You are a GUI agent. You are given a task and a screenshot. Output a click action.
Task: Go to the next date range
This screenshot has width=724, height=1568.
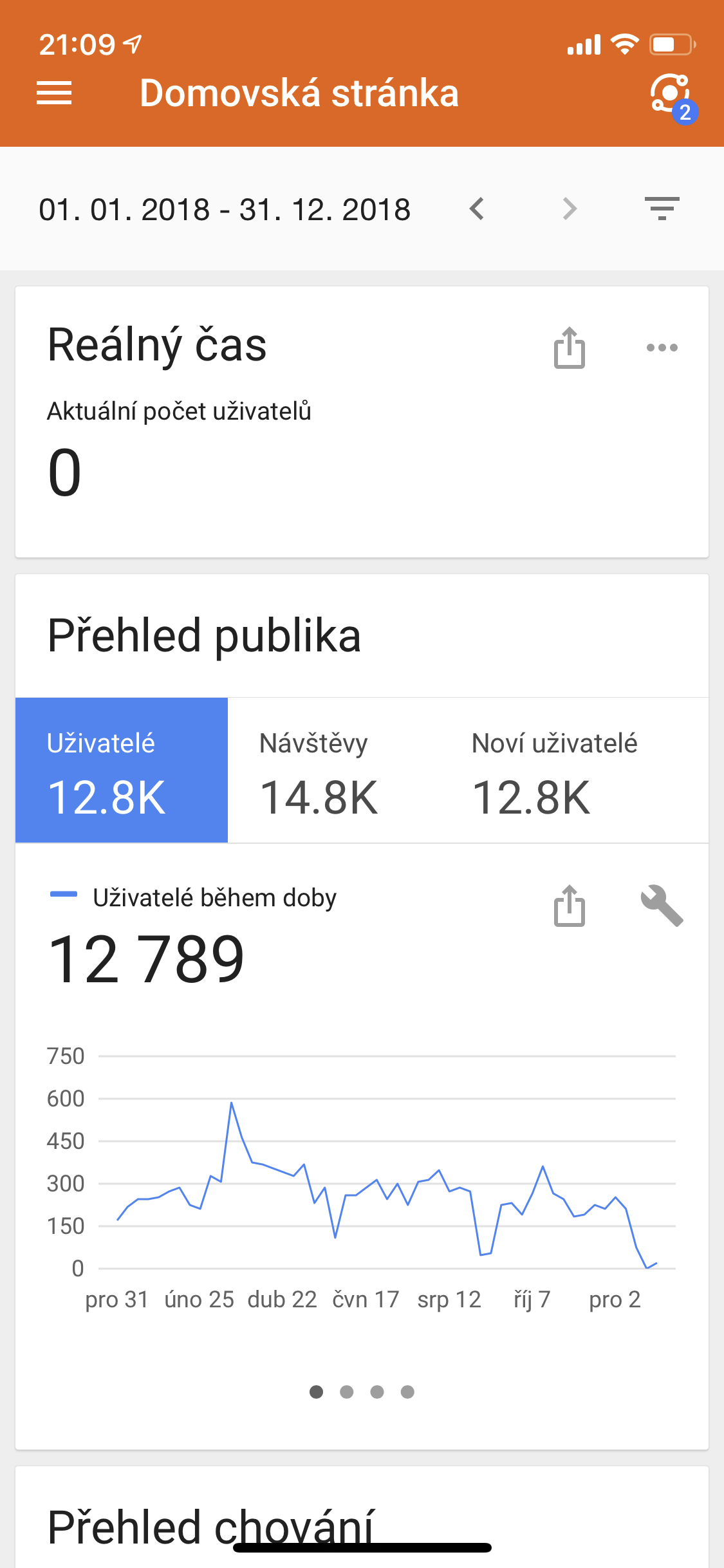tap(570, 209)
